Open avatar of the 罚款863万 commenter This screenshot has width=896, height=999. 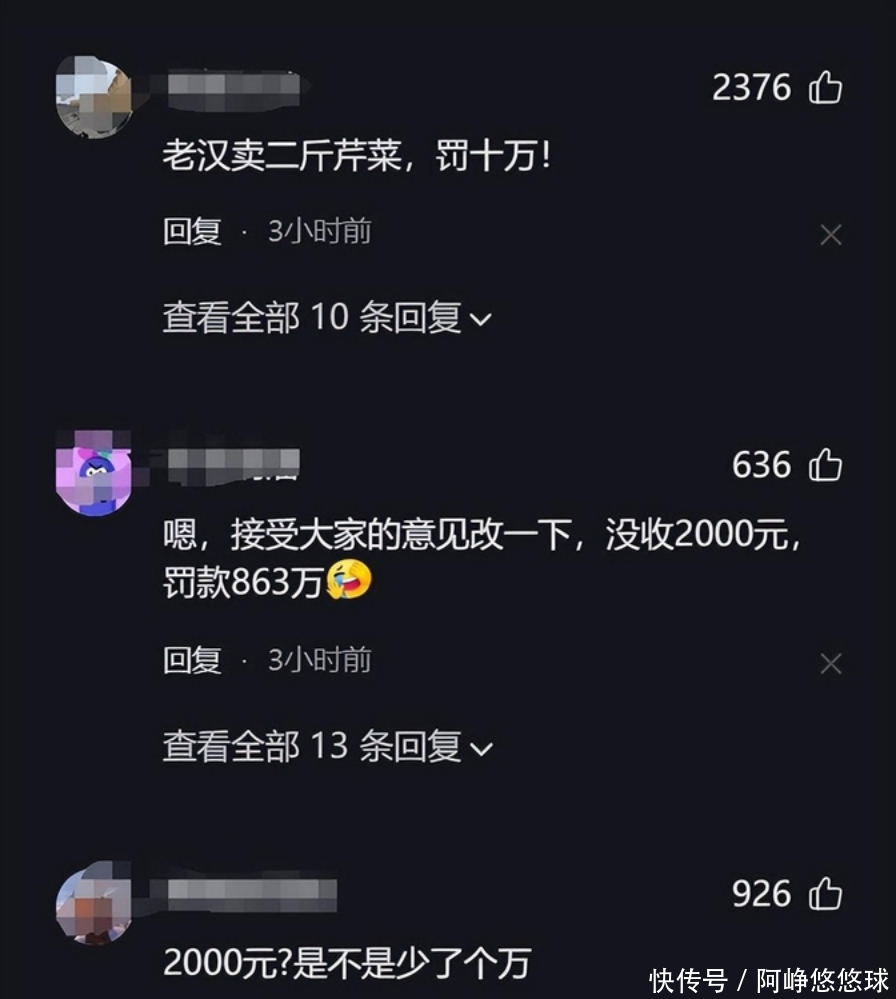click(x=94, y=472)
